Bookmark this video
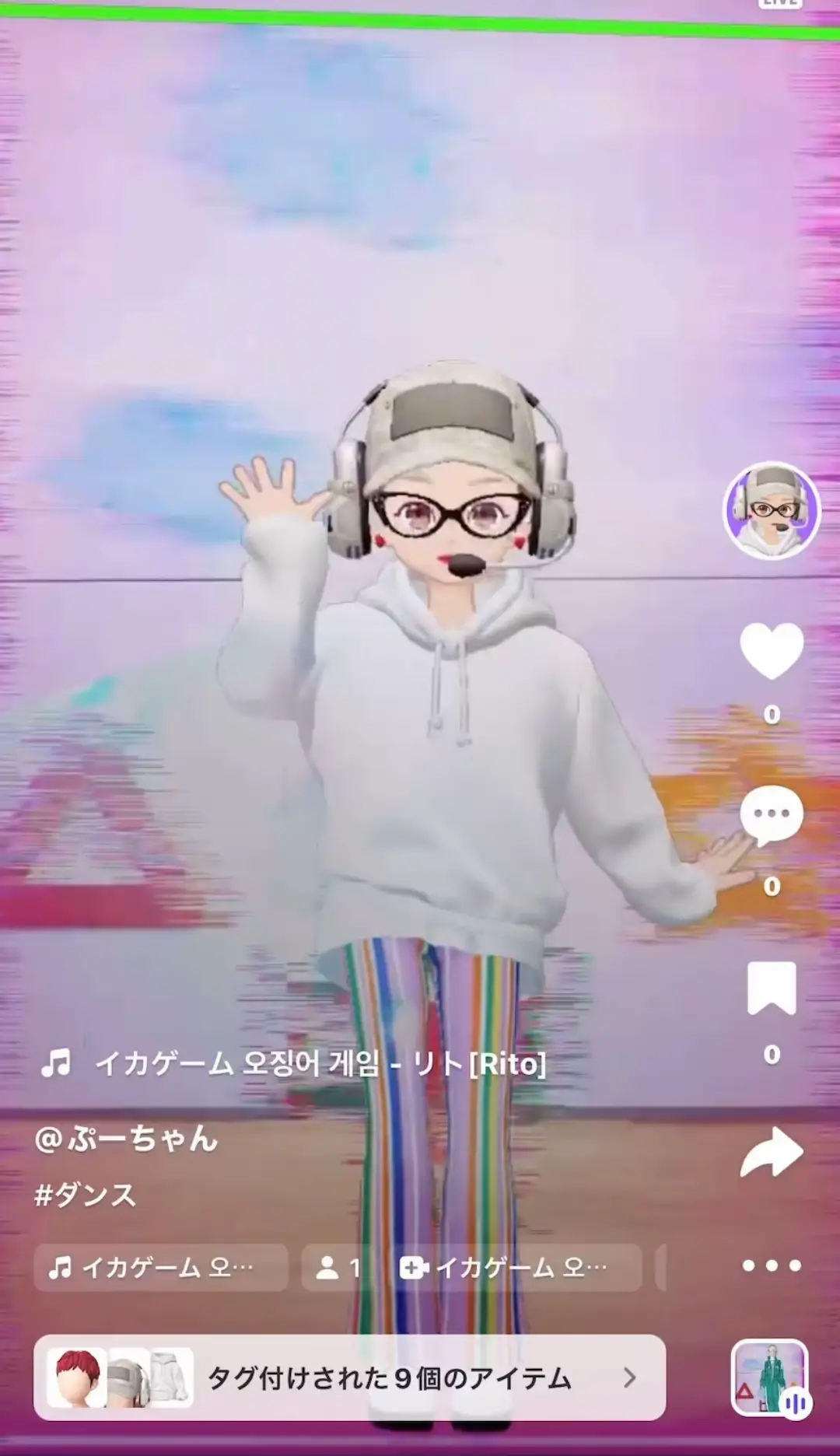 click(x=771, y=988)
